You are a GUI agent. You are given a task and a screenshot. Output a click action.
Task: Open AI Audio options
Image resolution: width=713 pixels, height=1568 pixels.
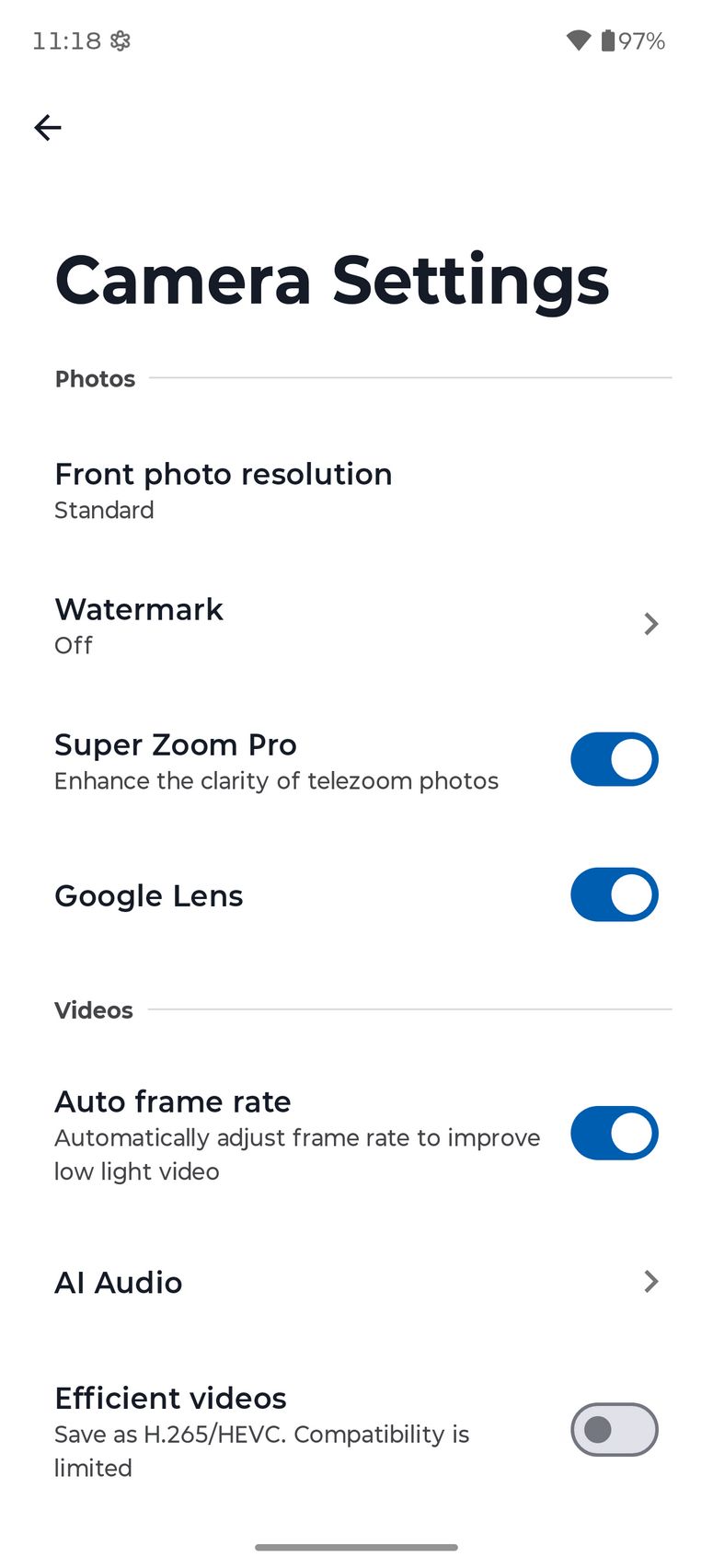pos(356,1282)
